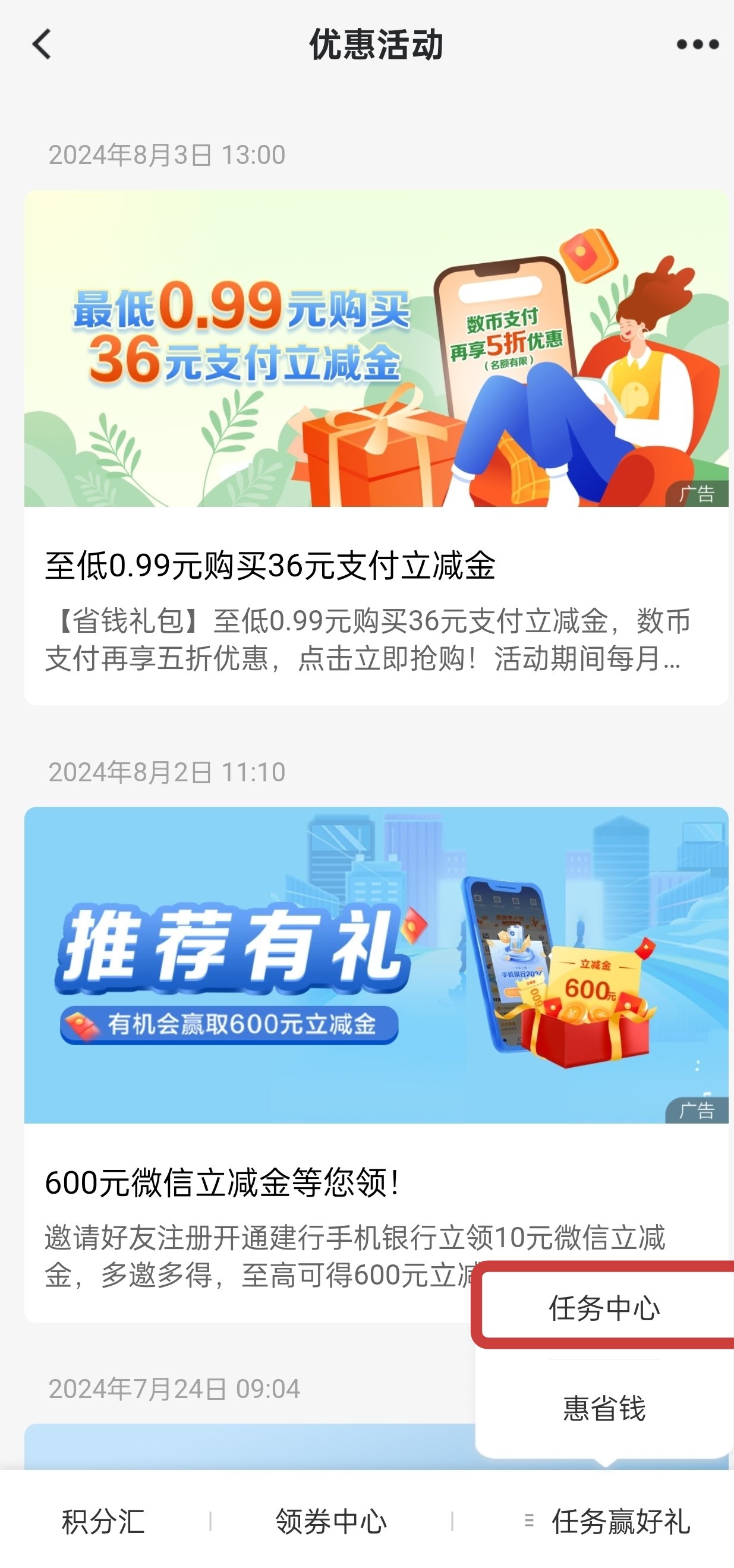The width and height of the screenshot is (734, 1568).
Task: Collapse the 任务赢好礼 bottom menu
Action: [609, 1521]
